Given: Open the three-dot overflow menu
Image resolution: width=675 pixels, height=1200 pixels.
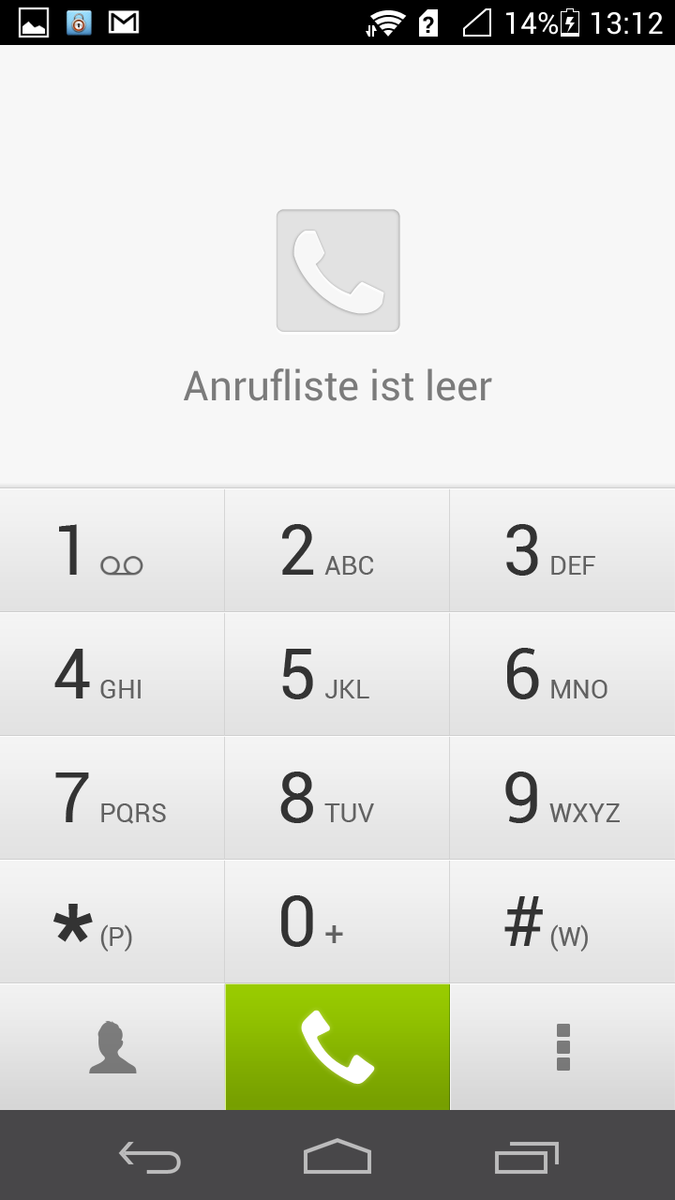Looking at the screenshot, I should [x=562, y=1047].
